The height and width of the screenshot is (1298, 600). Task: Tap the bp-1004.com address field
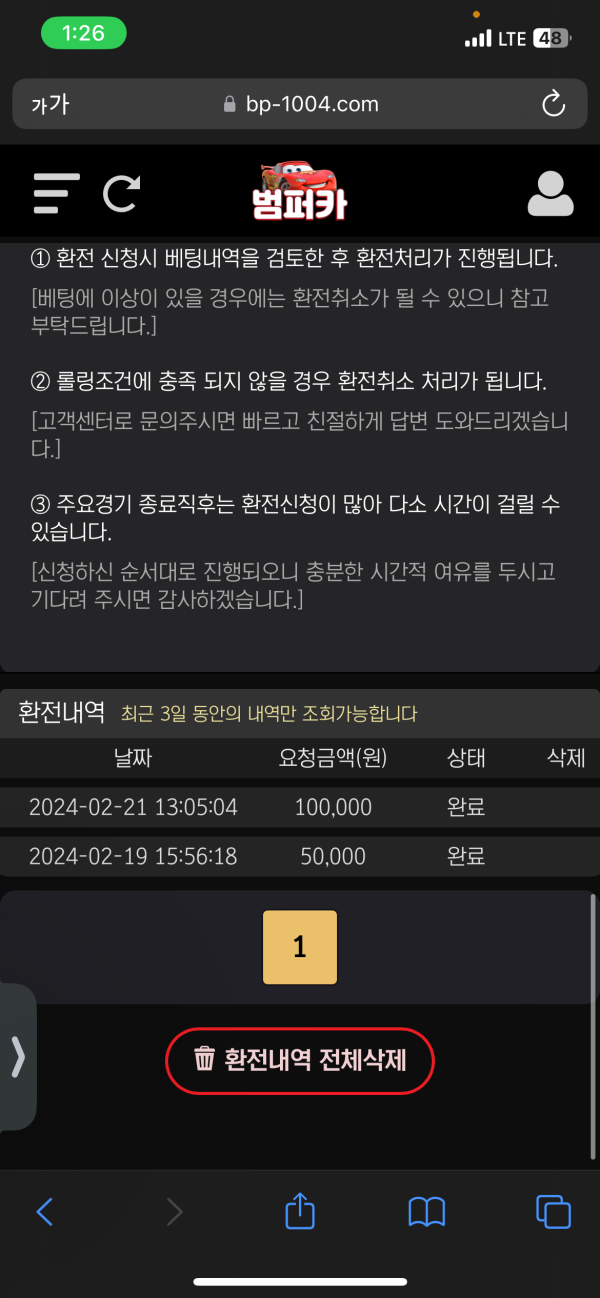[x=299, y=104]
